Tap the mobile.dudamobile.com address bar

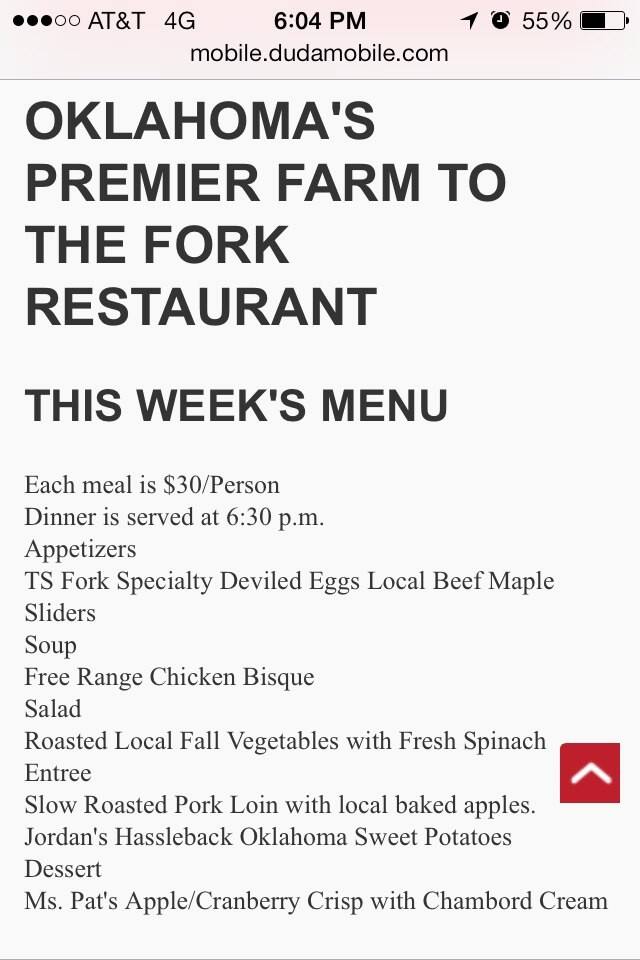319,53
